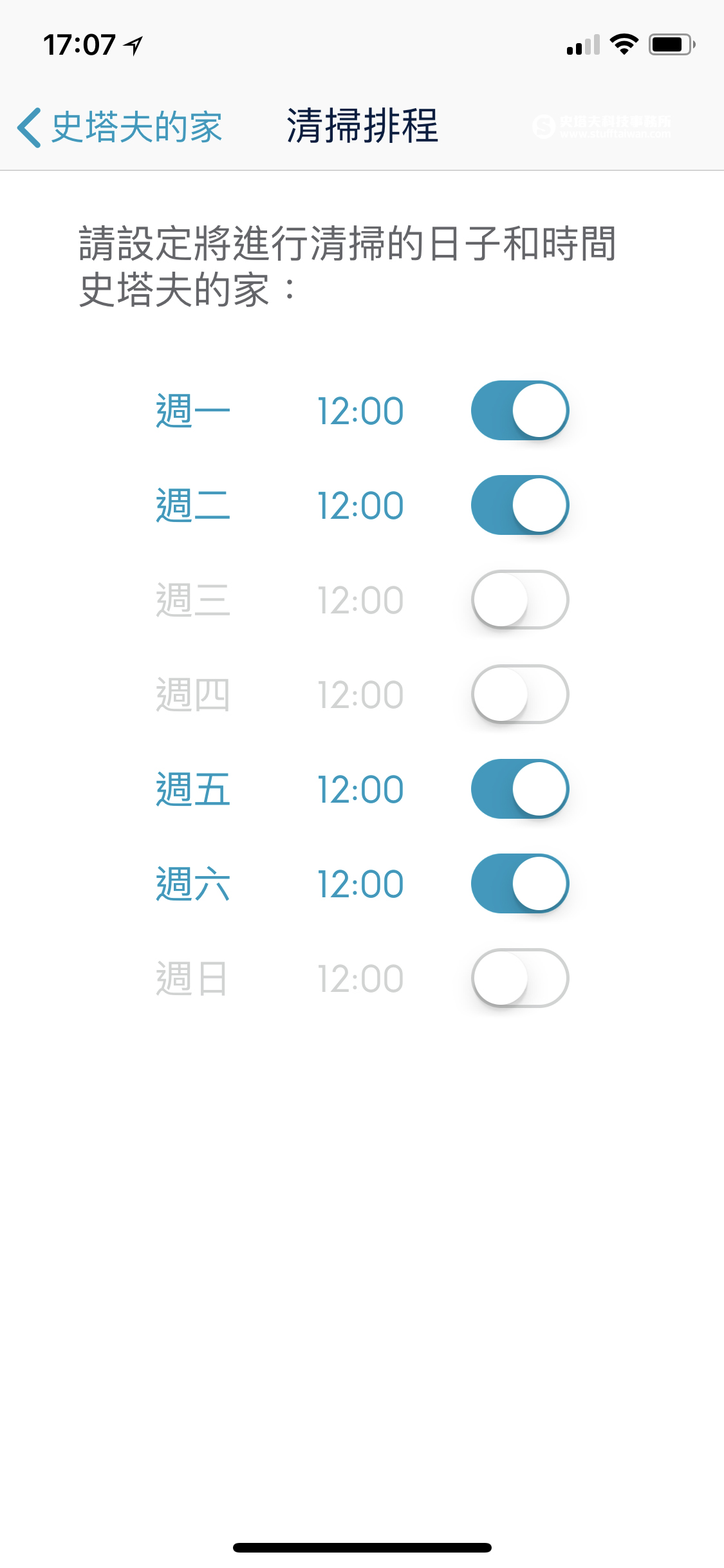Enable the 週日 cleaning schedule
This screenshot has height=1568, width=724.
(x=520, y=978)
